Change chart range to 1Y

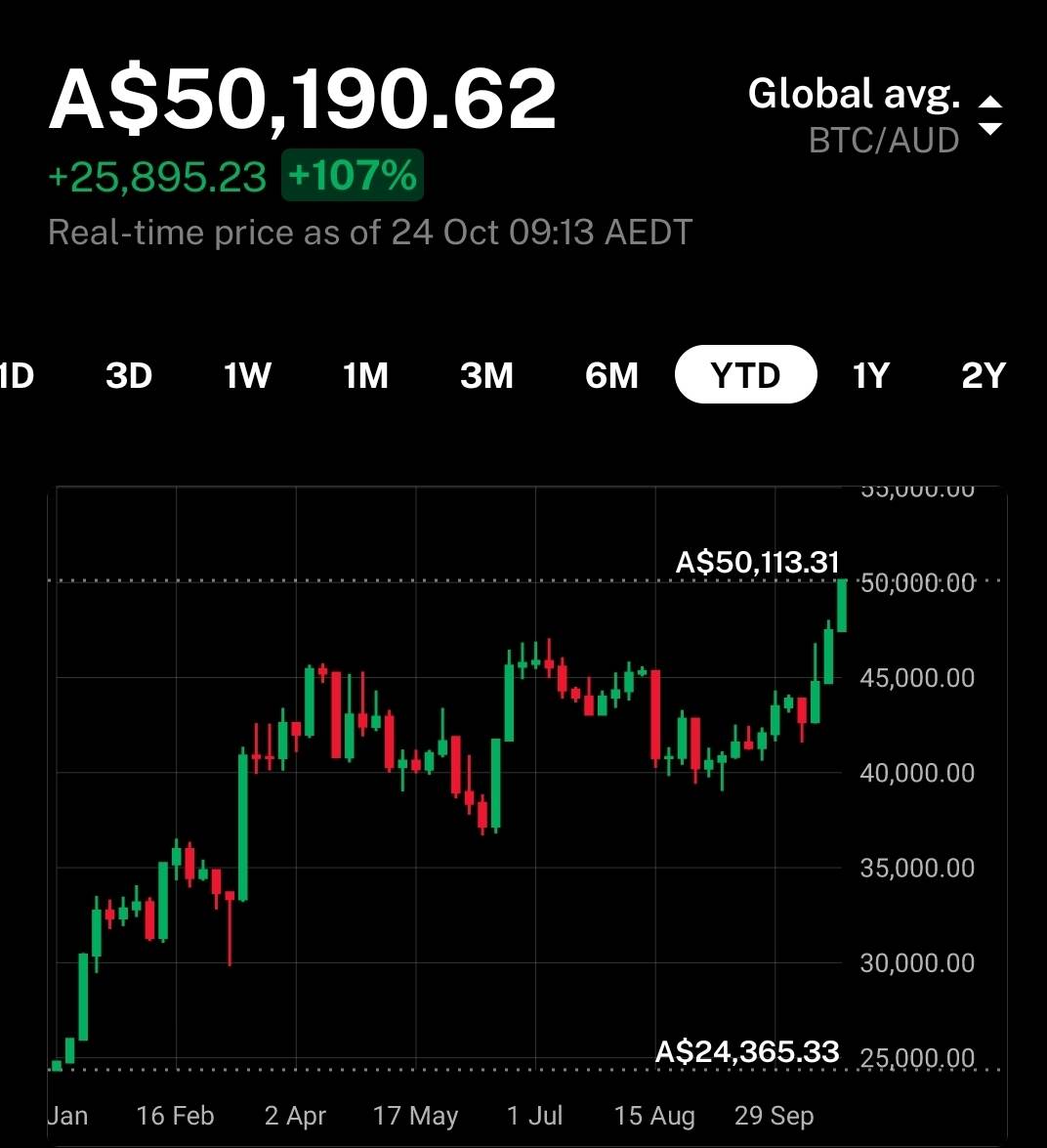click(870, 375)
